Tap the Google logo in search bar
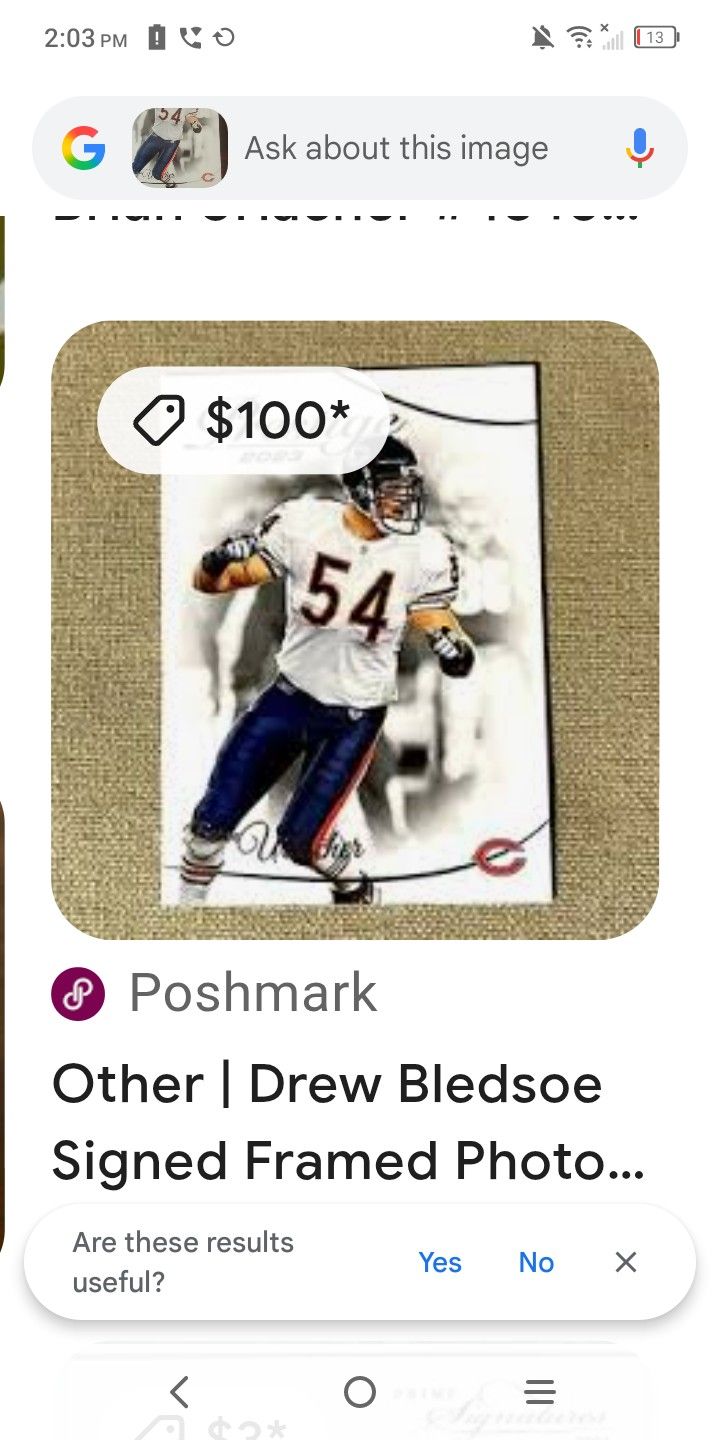The image size is (720, 1440). [x=83, y=149]
